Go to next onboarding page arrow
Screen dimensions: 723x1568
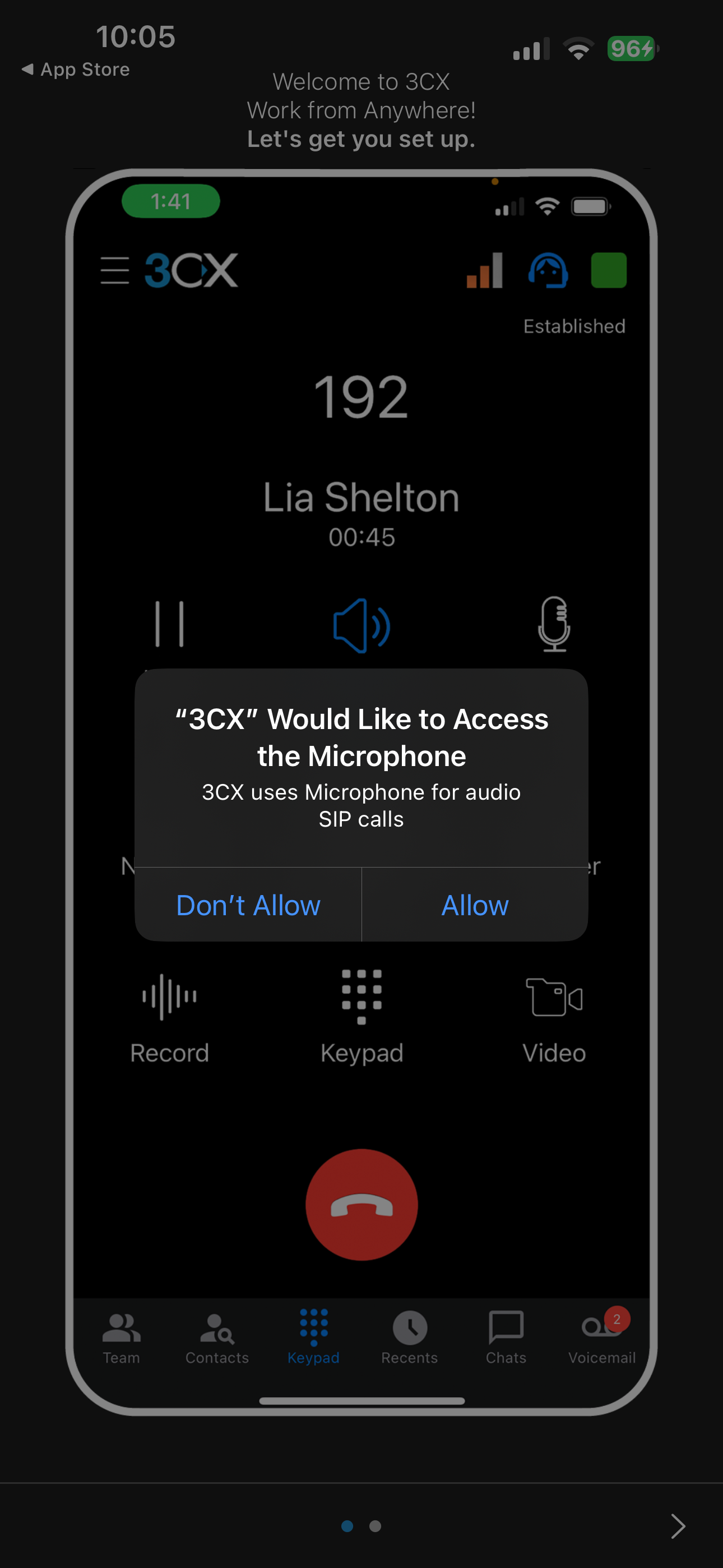click(678, 1525)
